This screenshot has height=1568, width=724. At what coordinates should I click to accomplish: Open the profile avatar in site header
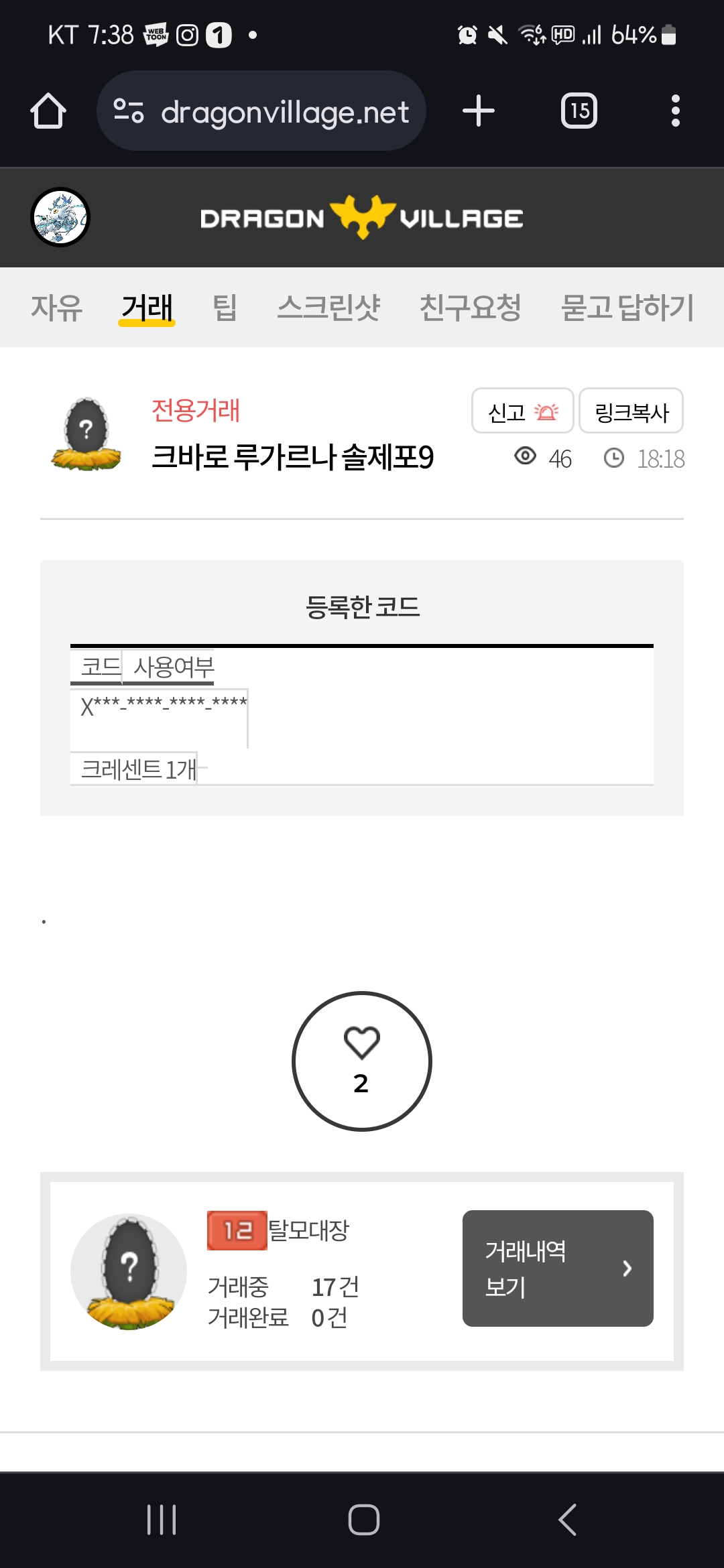[60, 217]
